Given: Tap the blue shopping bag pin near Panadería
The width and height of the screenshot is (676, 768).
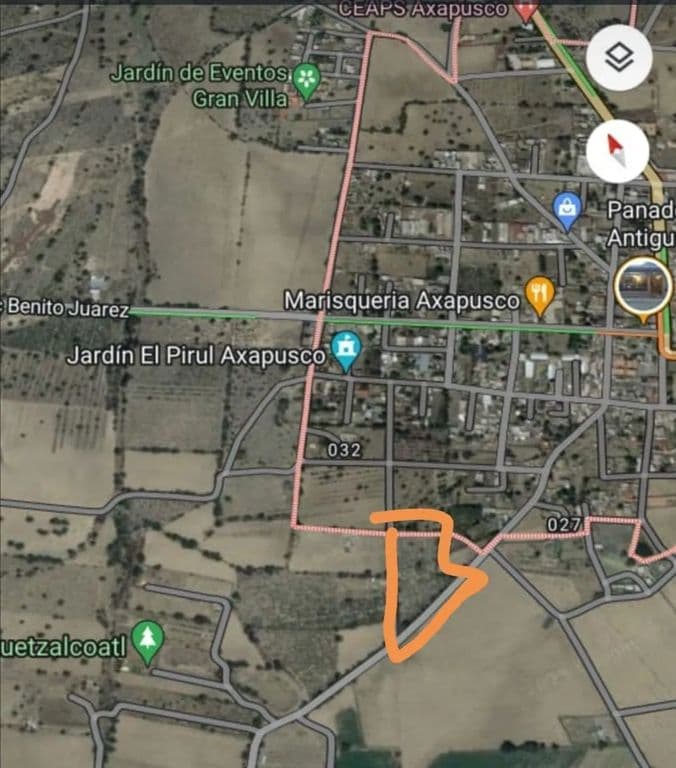Looking at the screenshot, I should 567,210.
